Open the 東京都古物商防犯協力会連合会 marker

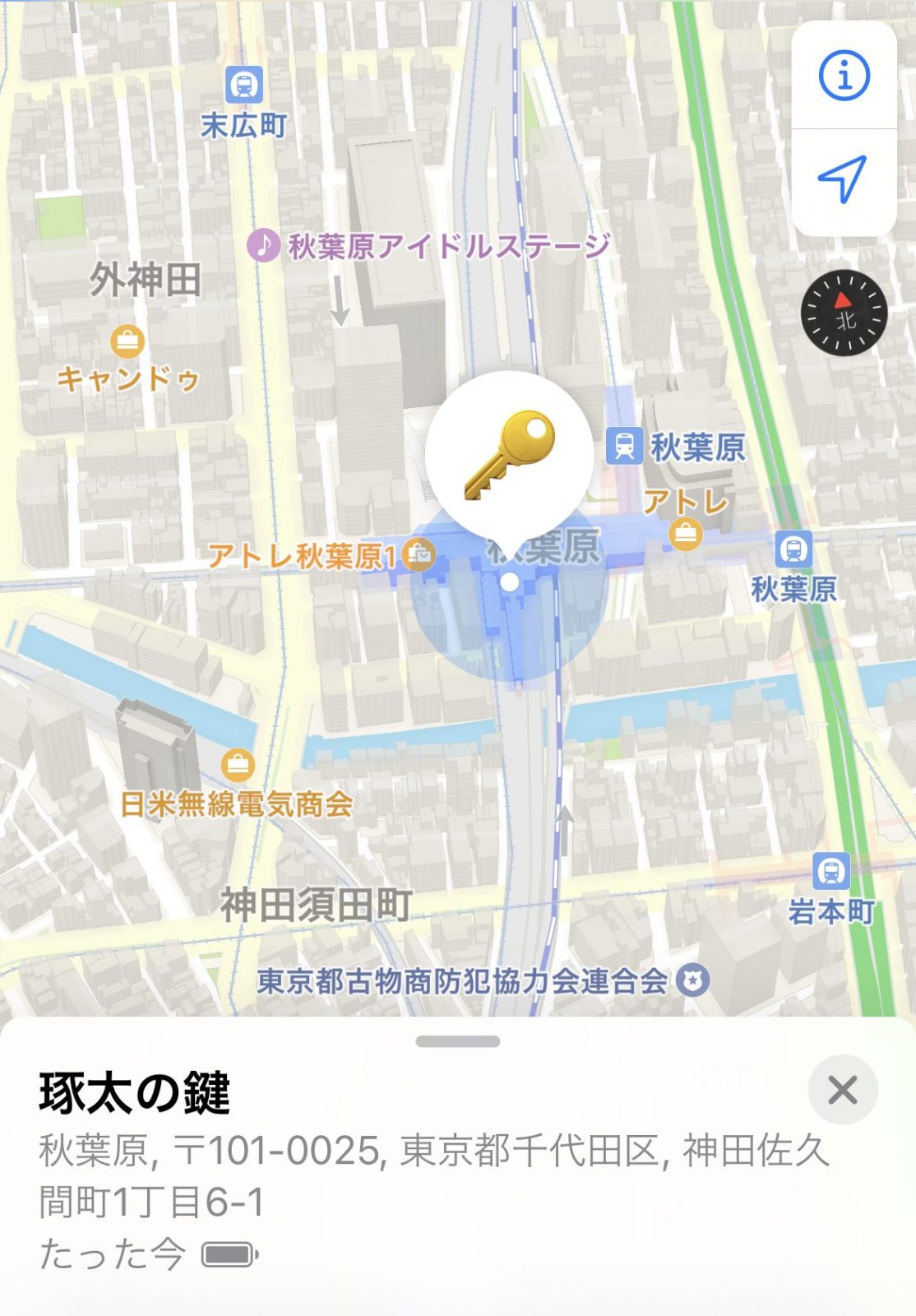pyautogui.click(x=694, y=980)
